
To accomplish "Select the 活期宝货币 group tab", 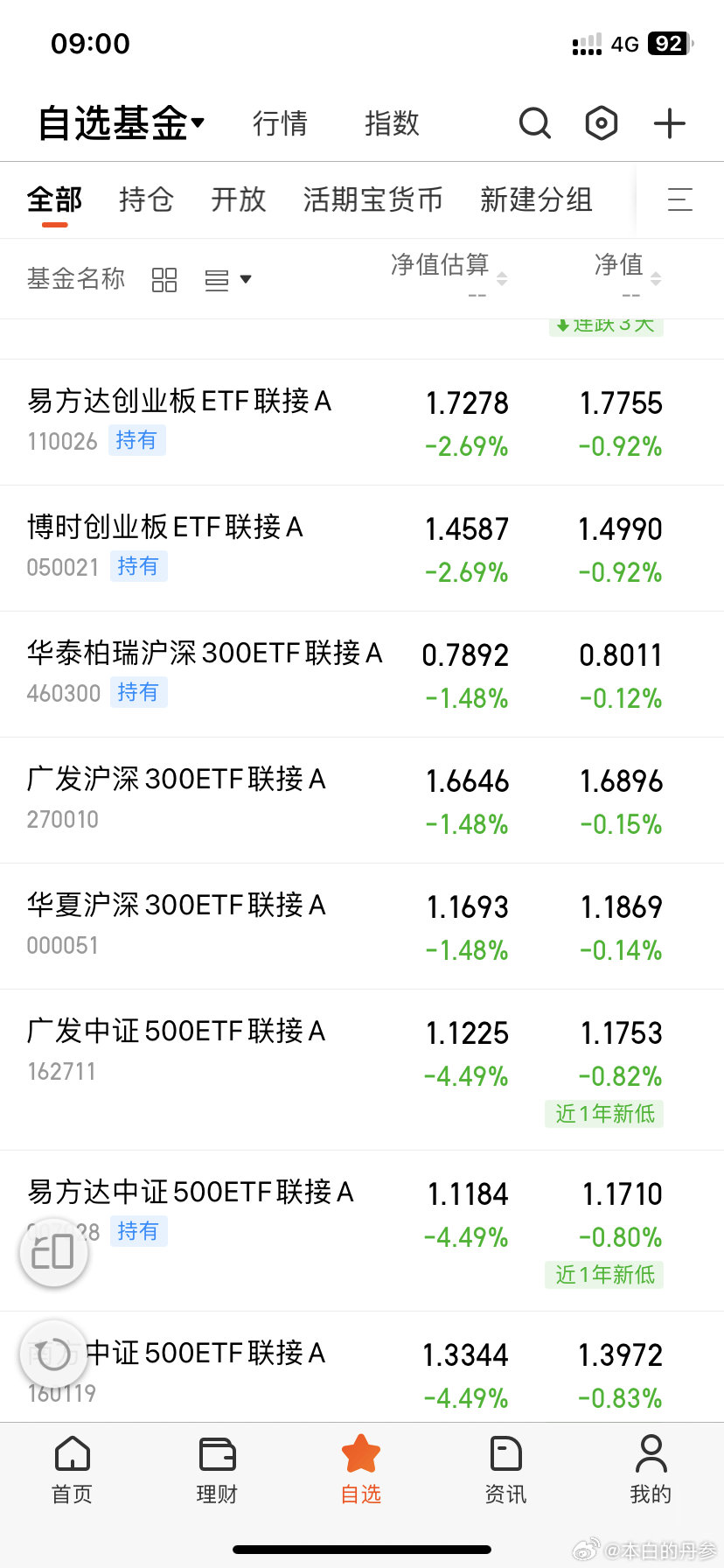I will (x=373, y=199).
